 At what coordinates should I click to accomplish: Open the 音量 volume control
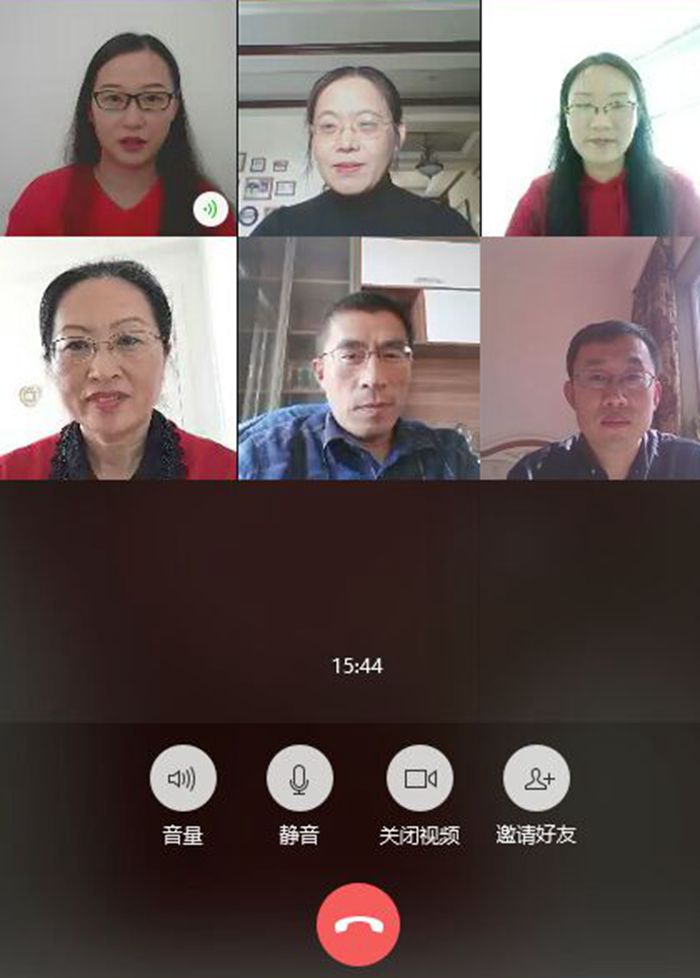(183, 778)
